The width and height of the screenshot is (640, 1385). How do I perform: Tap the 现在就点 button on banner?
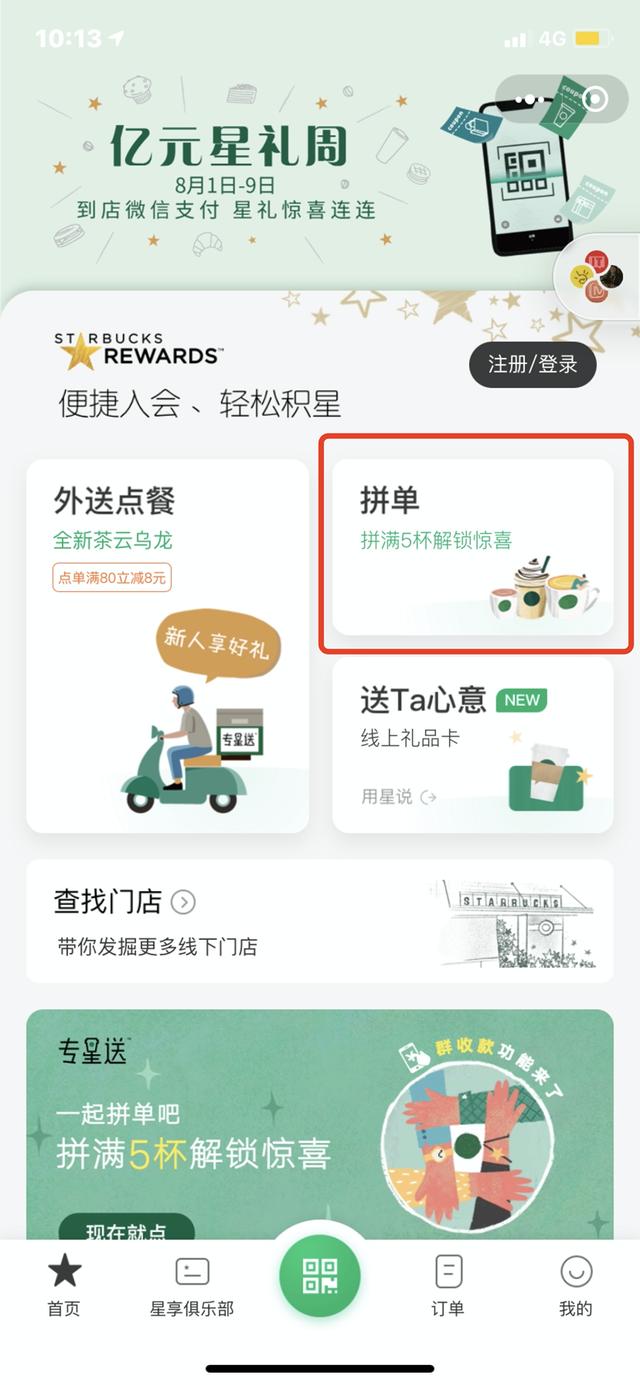tap(126, 1230)
